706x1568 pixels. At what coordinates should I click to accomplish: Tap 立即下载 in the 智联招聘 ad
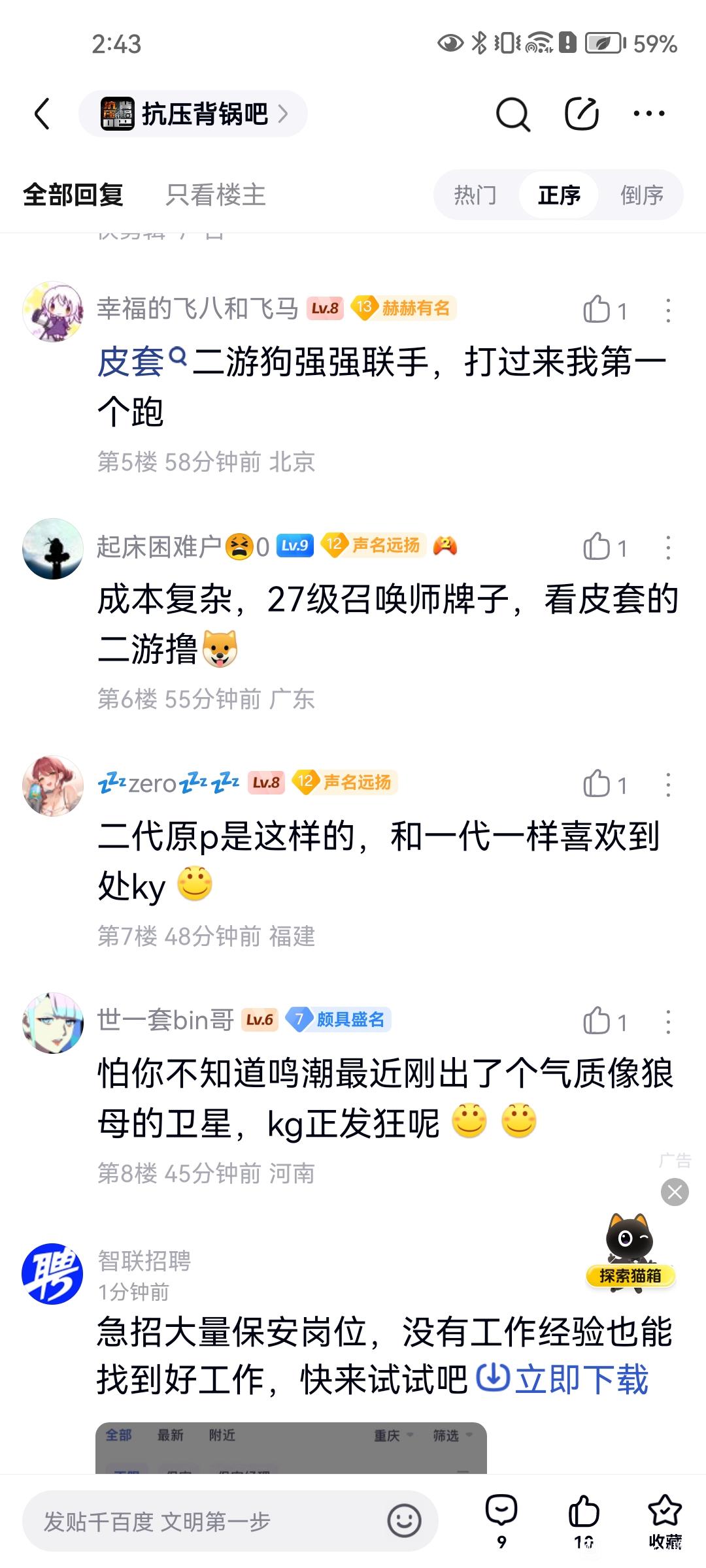point(563,1380)
